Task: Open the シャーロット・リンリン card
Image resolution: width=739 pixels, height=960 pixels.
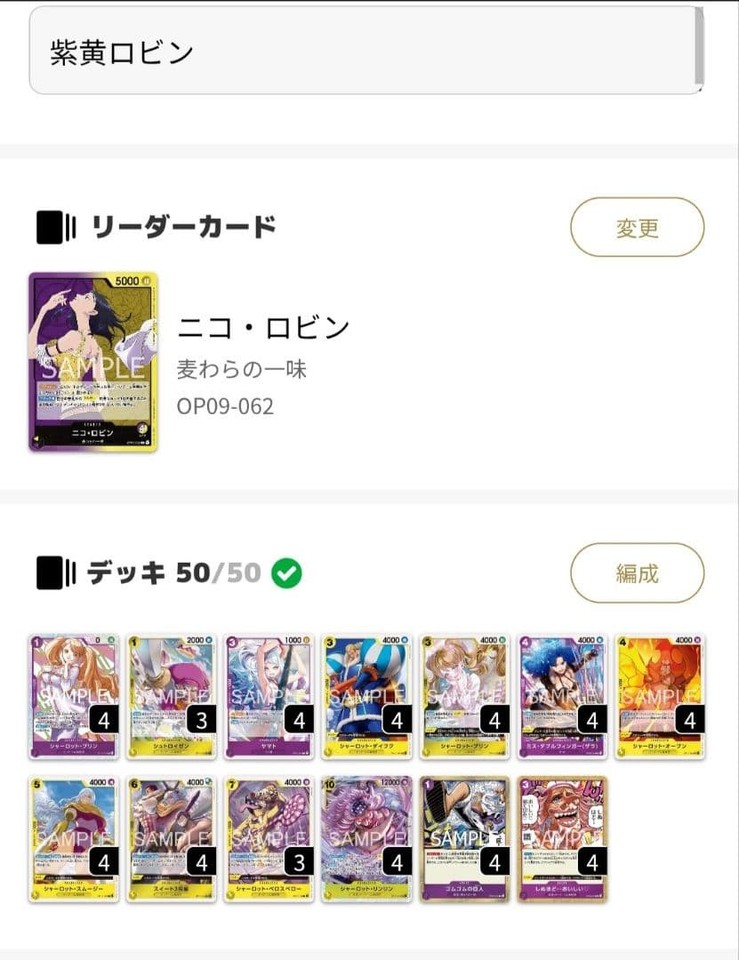Action: tap(367, 839)
